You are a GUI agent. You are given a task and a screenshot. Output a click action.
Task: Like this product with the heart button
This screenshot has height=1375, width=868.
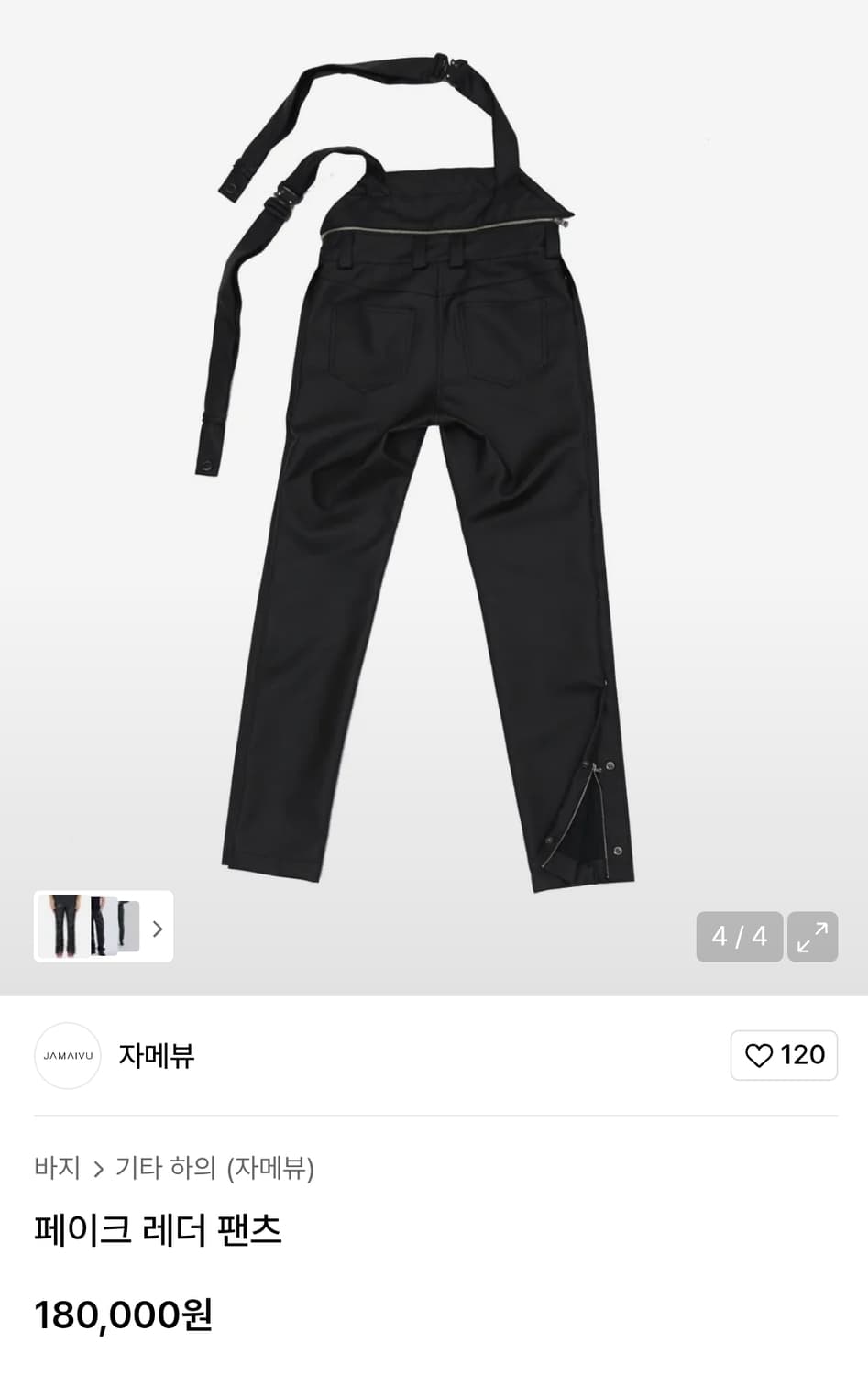click(784, 1055)
